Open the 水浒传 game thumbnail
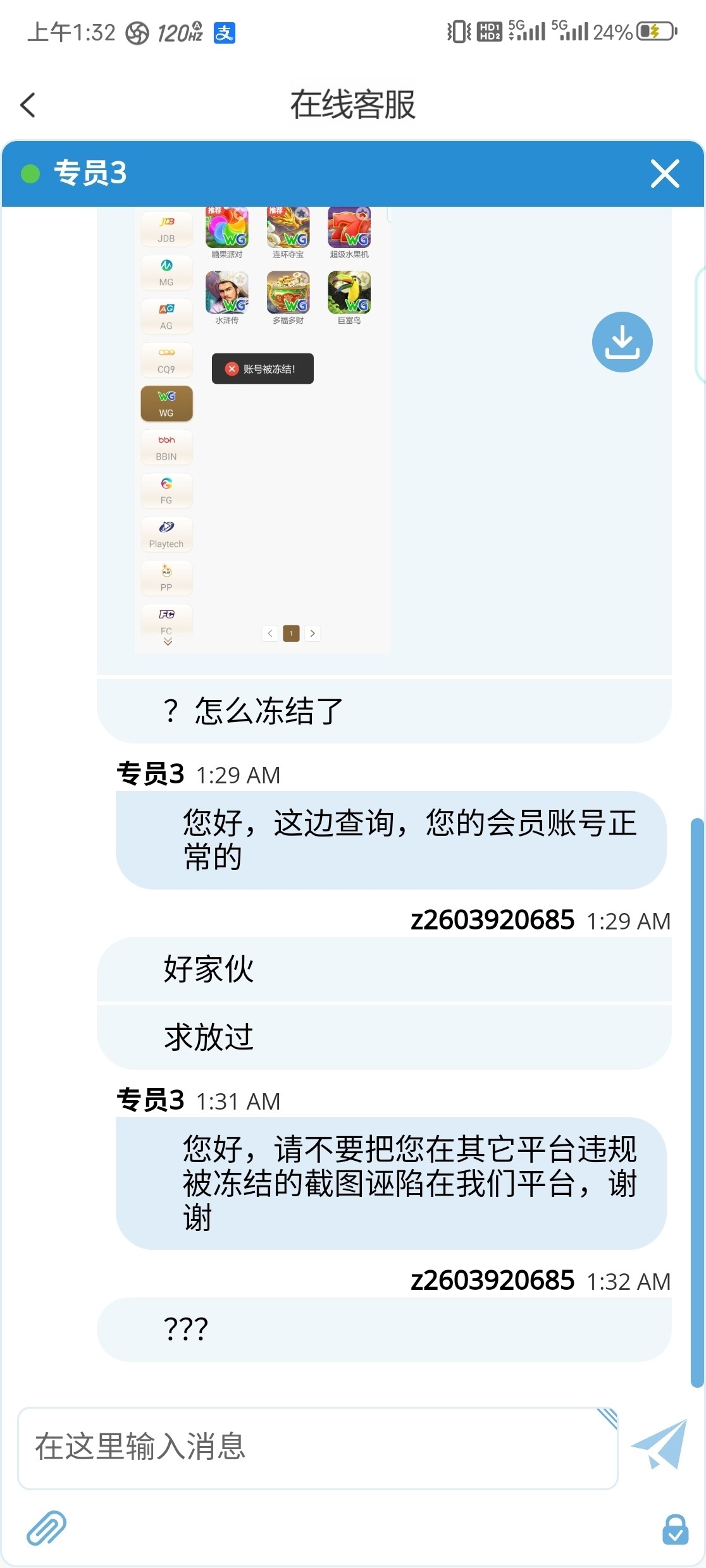Viewport: 706px width, 1568px height. (226, 294)
